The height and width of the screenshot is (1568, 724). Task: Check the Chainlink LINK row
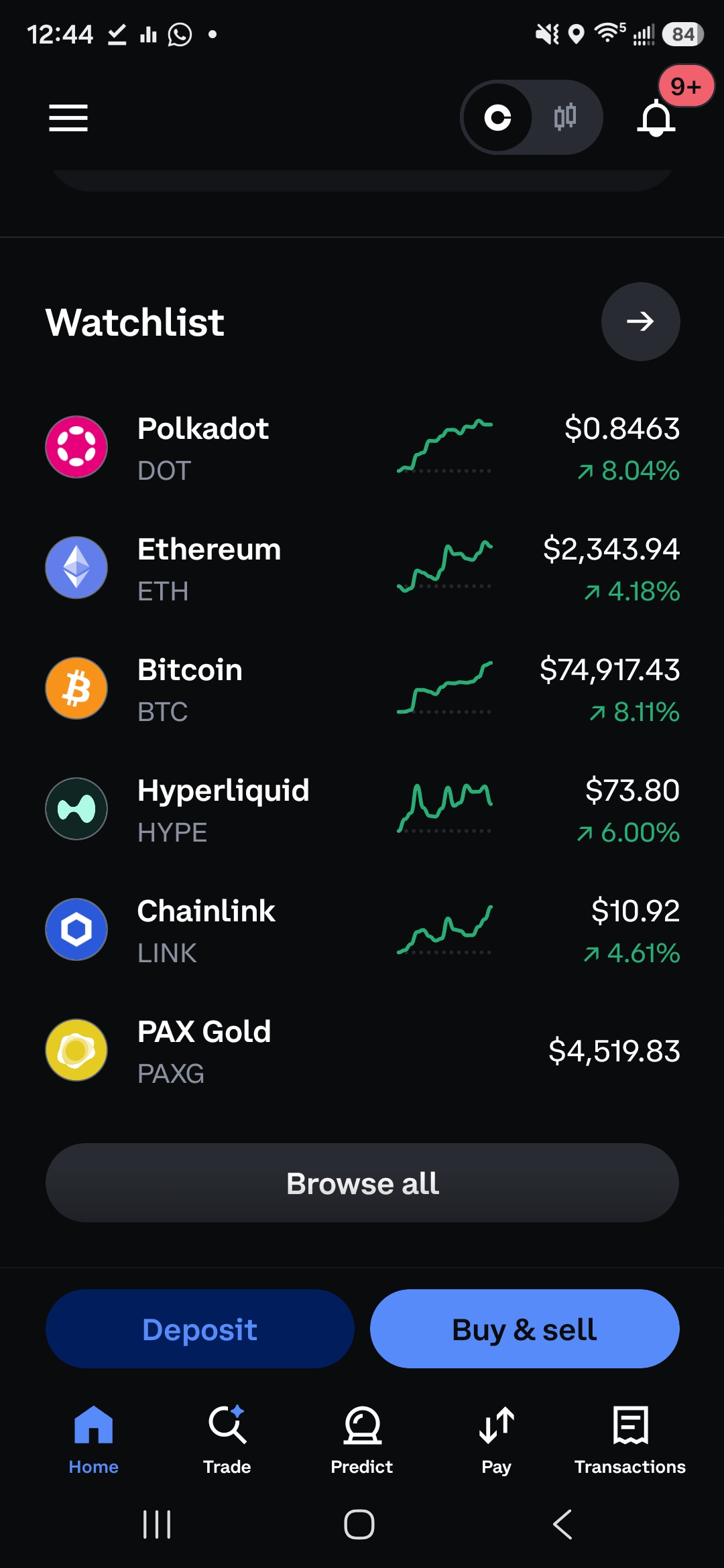[362, 930]
